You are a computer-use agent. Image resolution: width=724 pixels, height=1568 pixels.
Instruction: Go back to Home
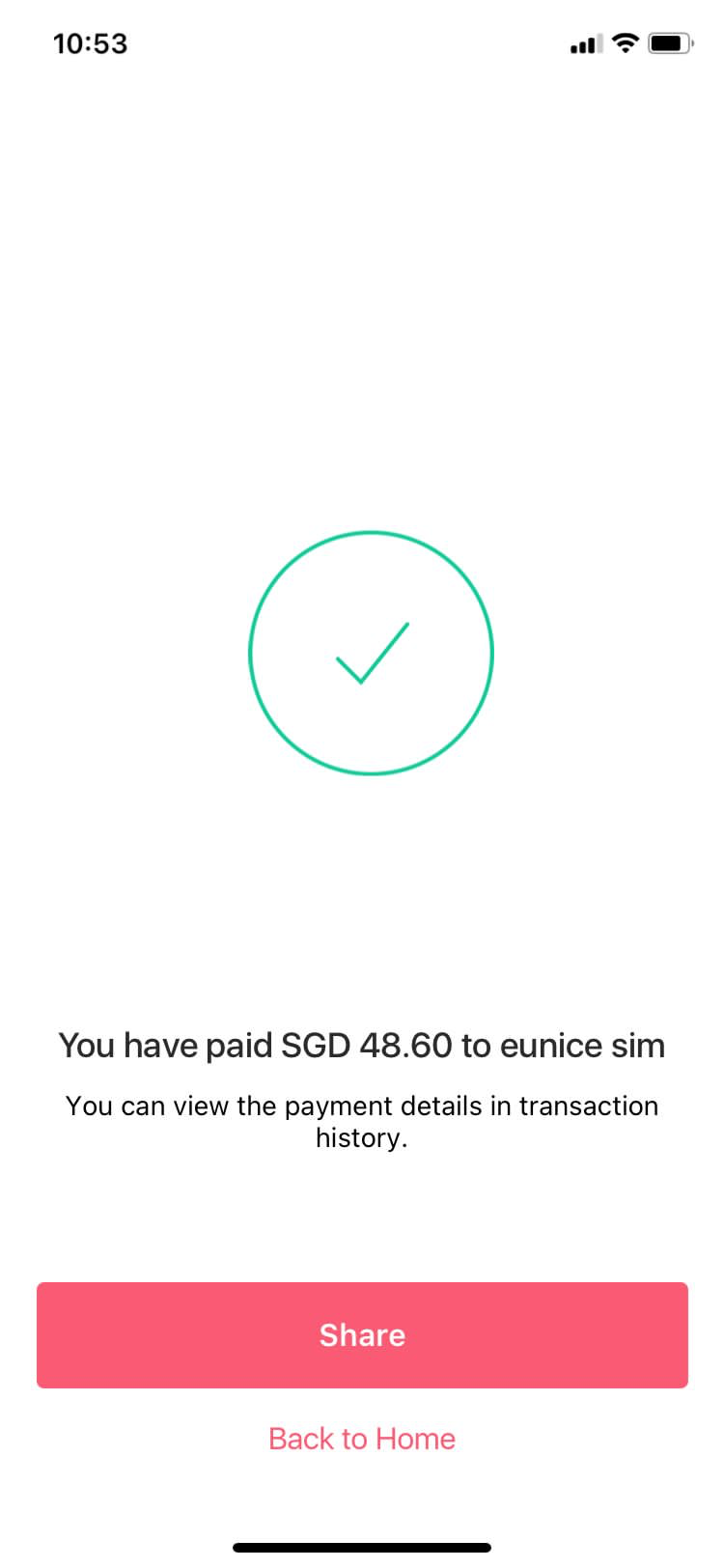tap(362, 1439)
